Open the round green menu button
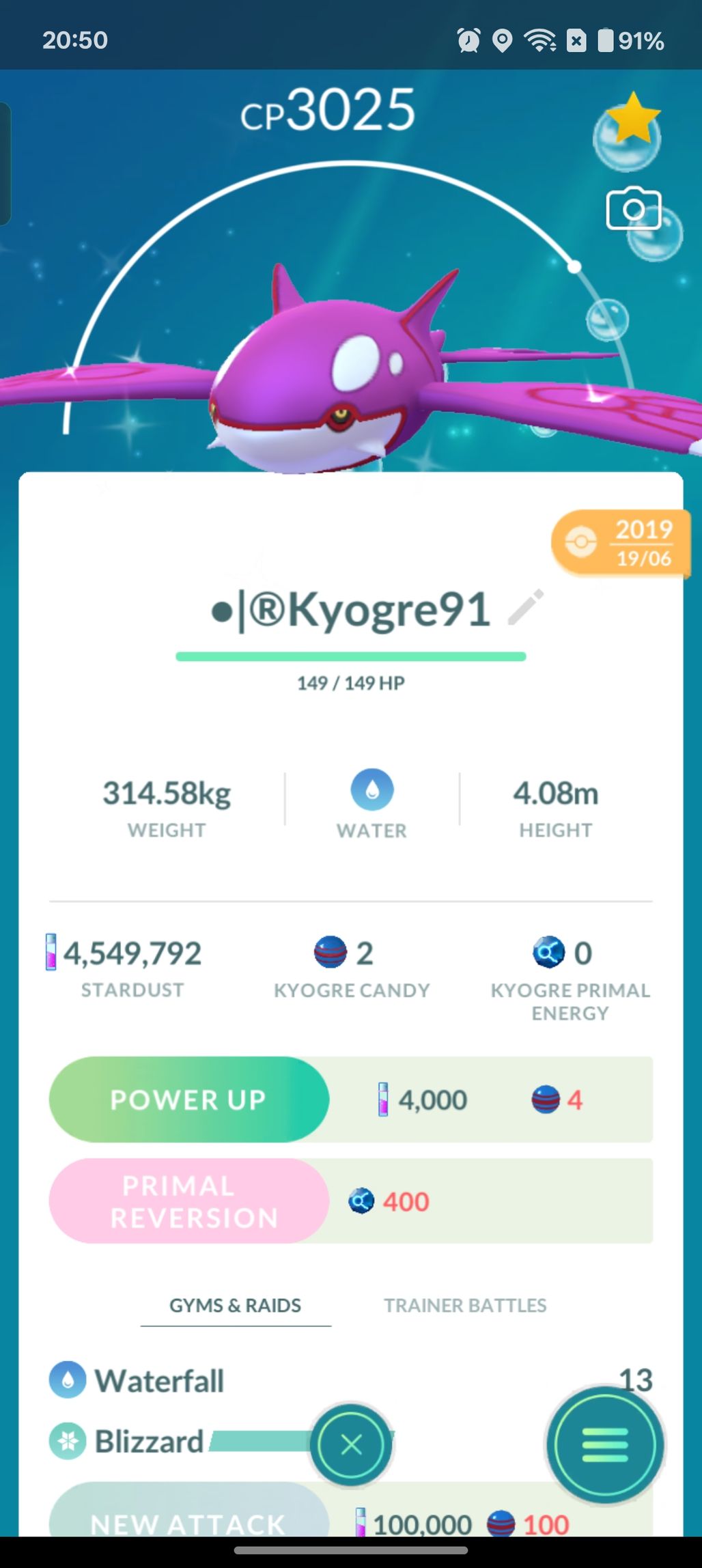 tap(604, 1444)
